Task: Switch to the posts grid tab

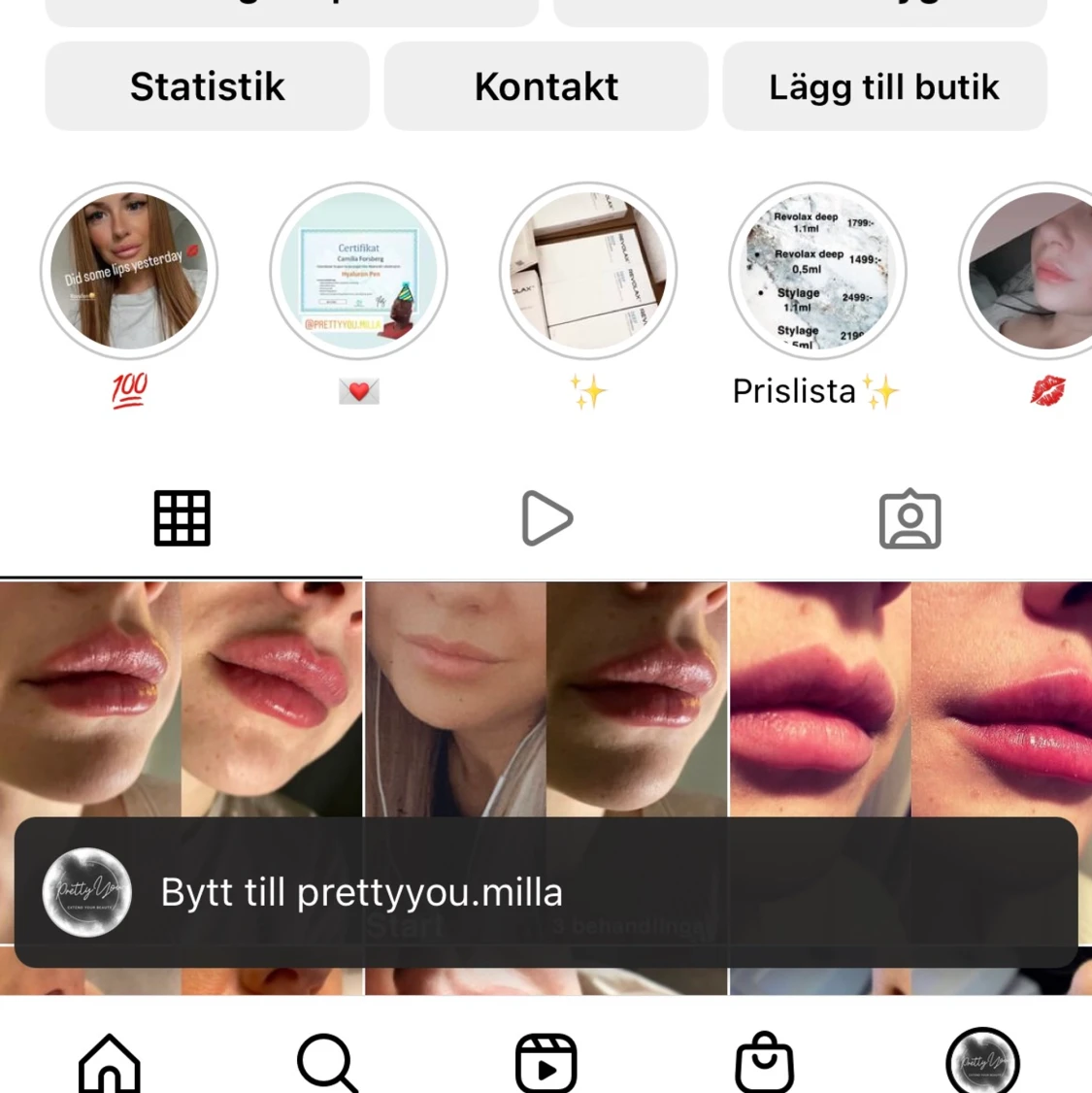Action: click(x=182, y=518)
